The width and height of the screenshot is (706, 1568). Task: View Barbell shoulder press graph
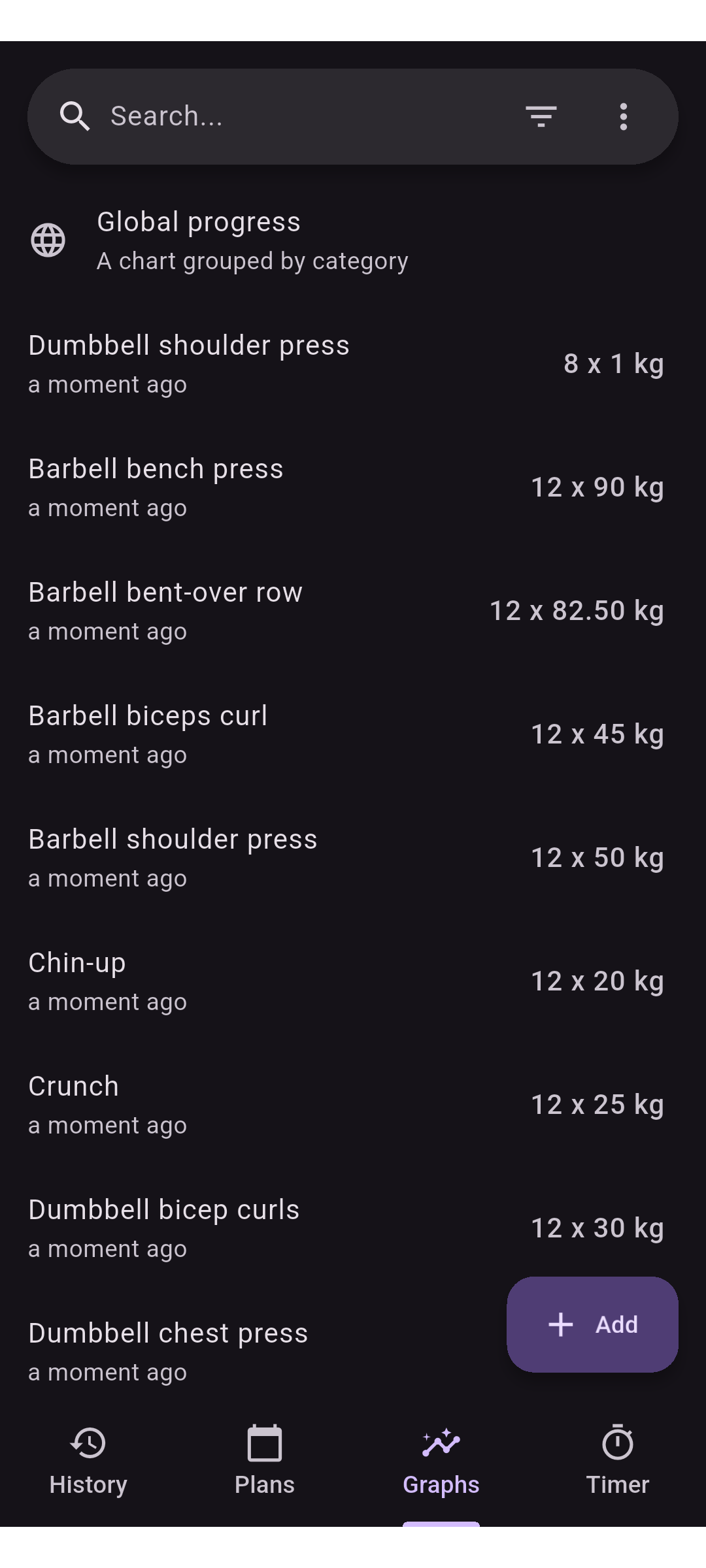(353, 858)
